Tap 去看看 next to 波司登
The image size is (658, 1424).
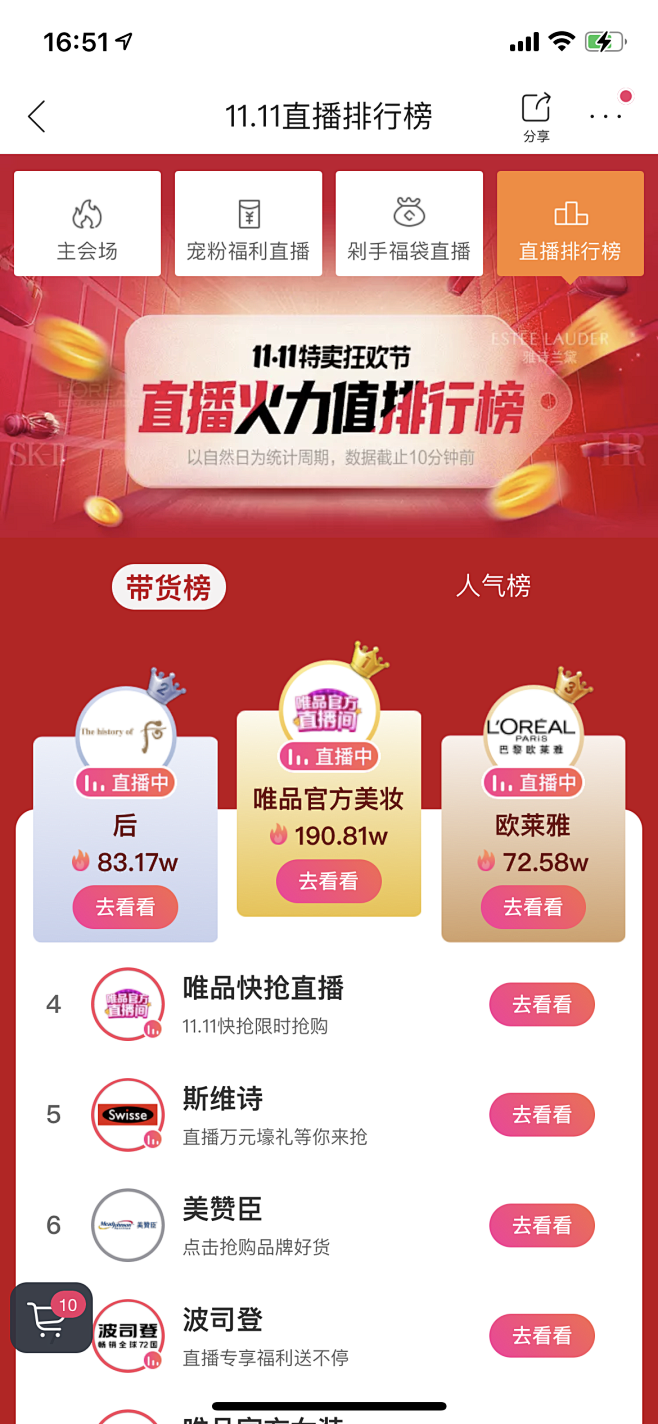tap(542, 1335)
